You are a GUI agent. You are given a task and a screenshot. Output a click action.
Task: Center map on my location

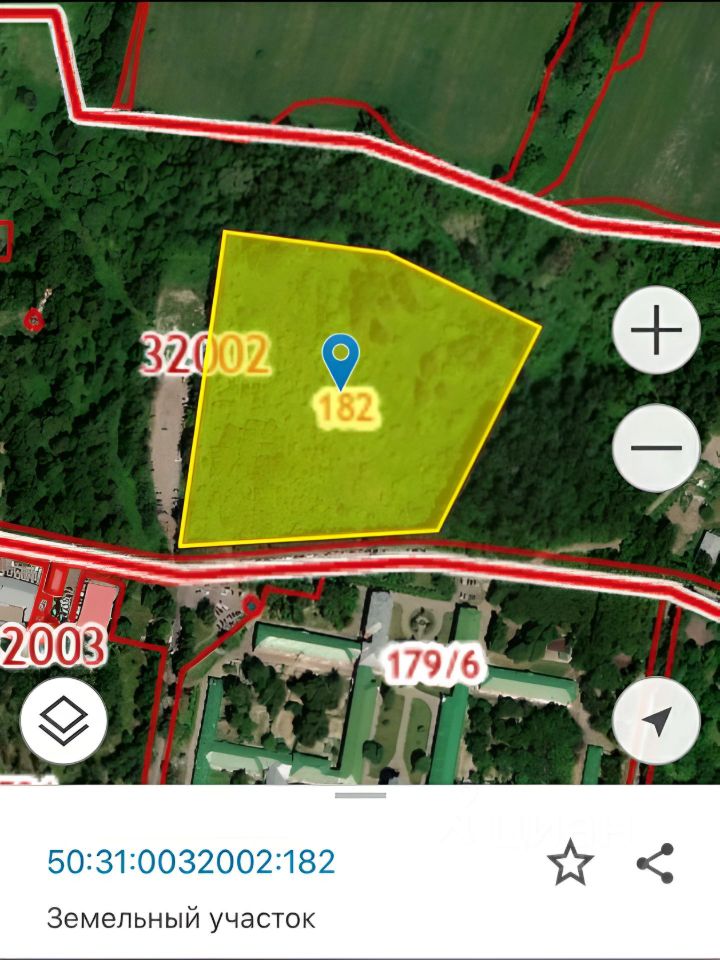click(656, 721)
